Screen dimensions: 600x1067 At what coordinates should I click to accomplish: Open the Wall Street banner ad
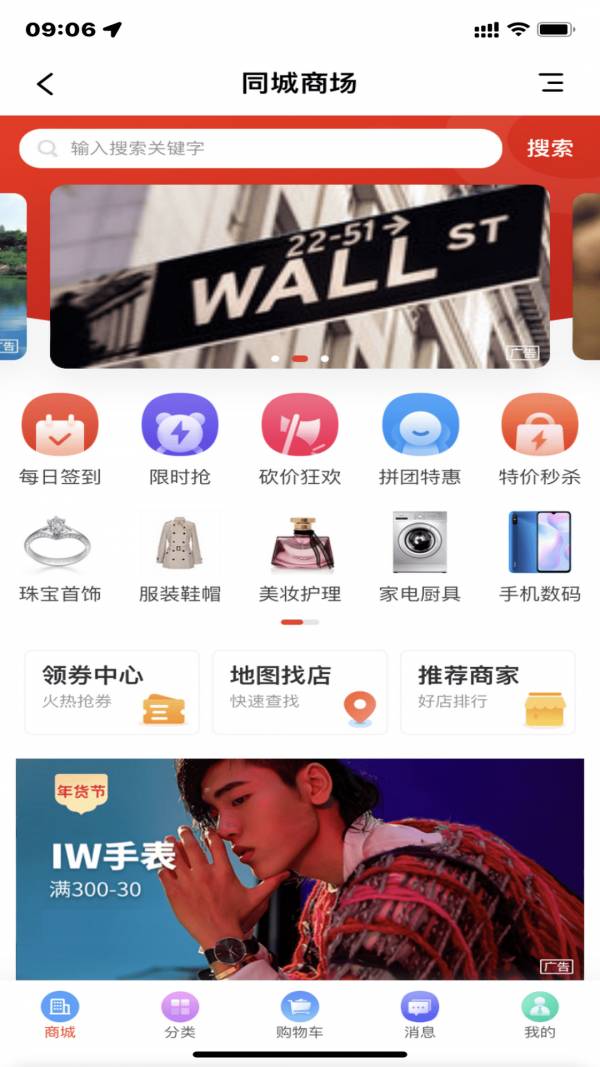pos(299,276)
